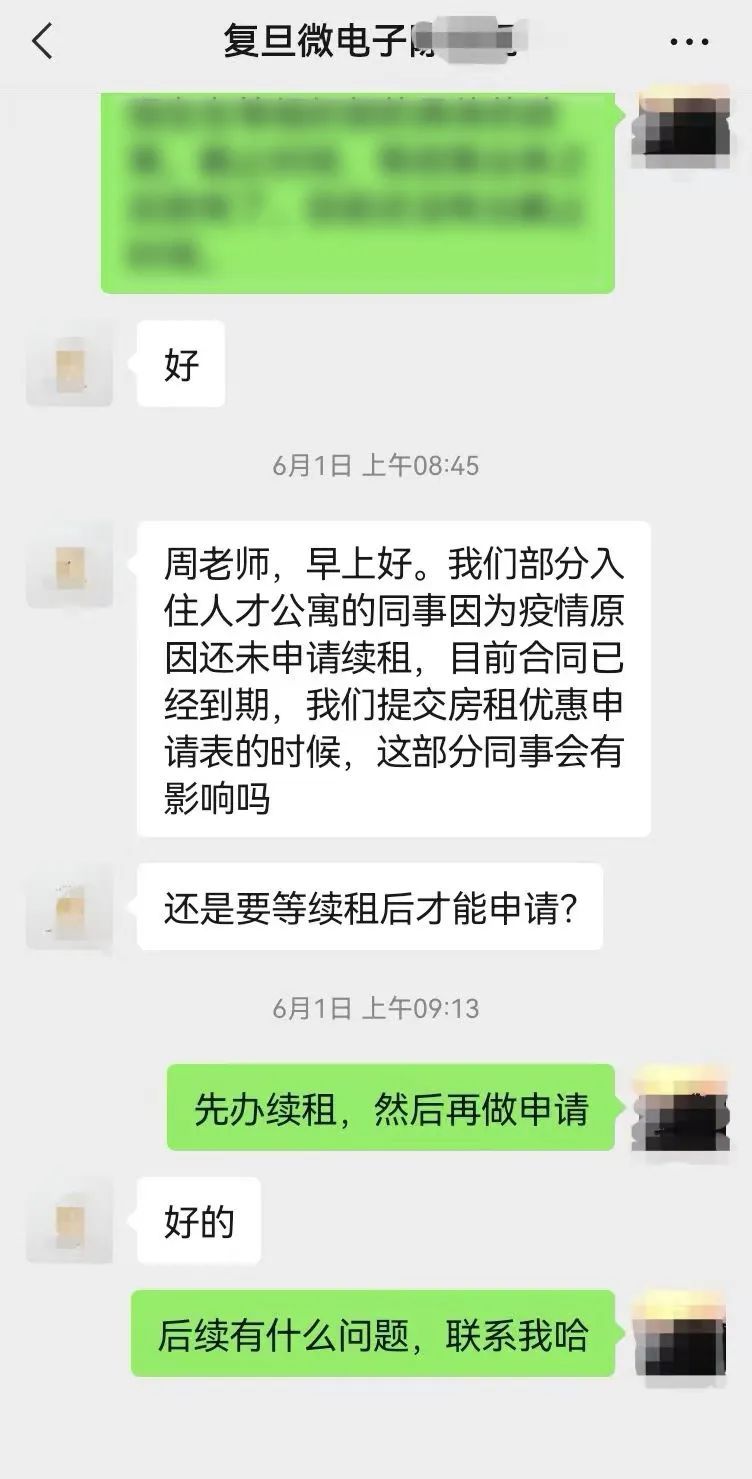Tap the avatar next to '好的' reply
The image size is (752, 1479).
[69, 1220]
